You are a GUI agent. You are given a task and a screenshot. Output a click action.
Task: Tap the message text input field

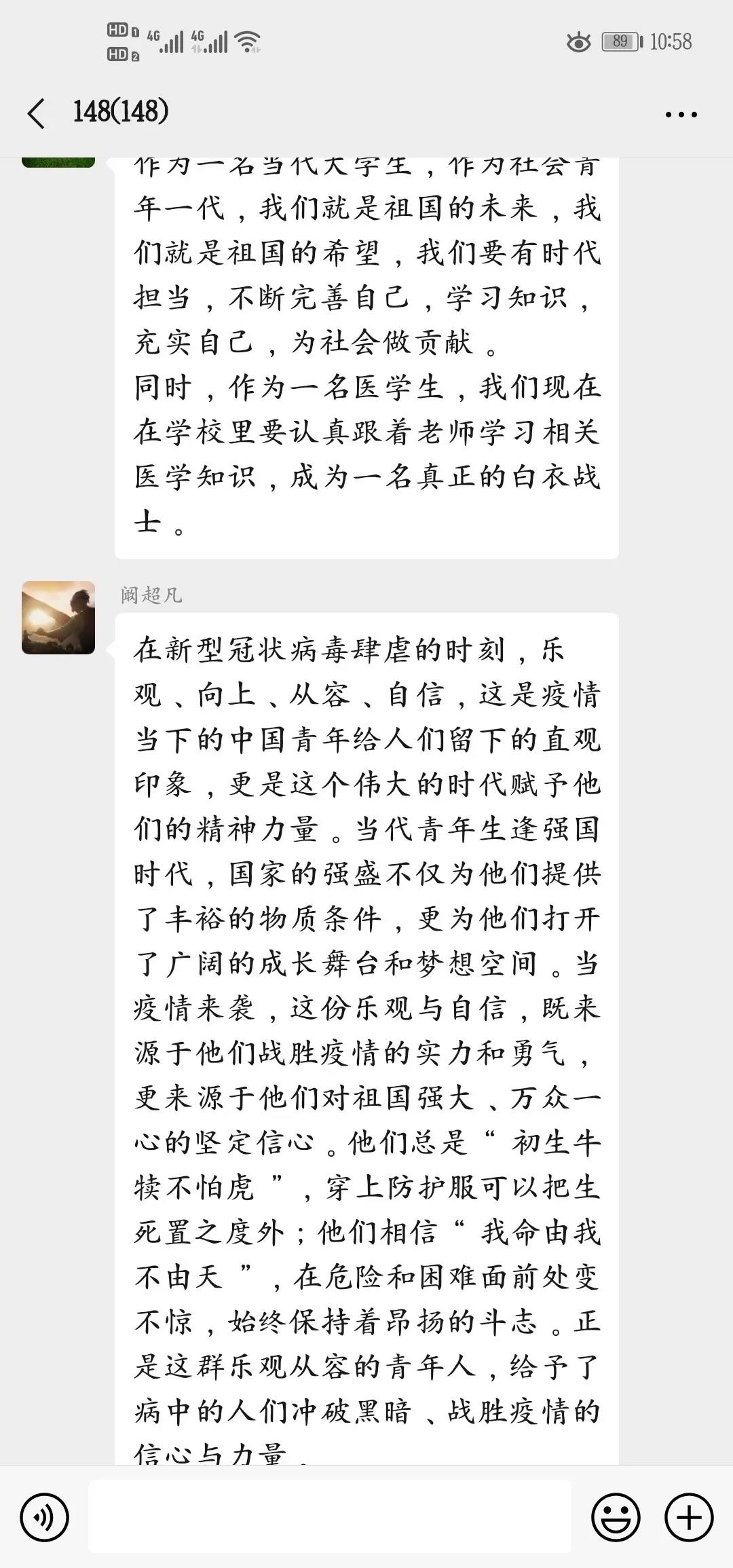pos(330,1516)
